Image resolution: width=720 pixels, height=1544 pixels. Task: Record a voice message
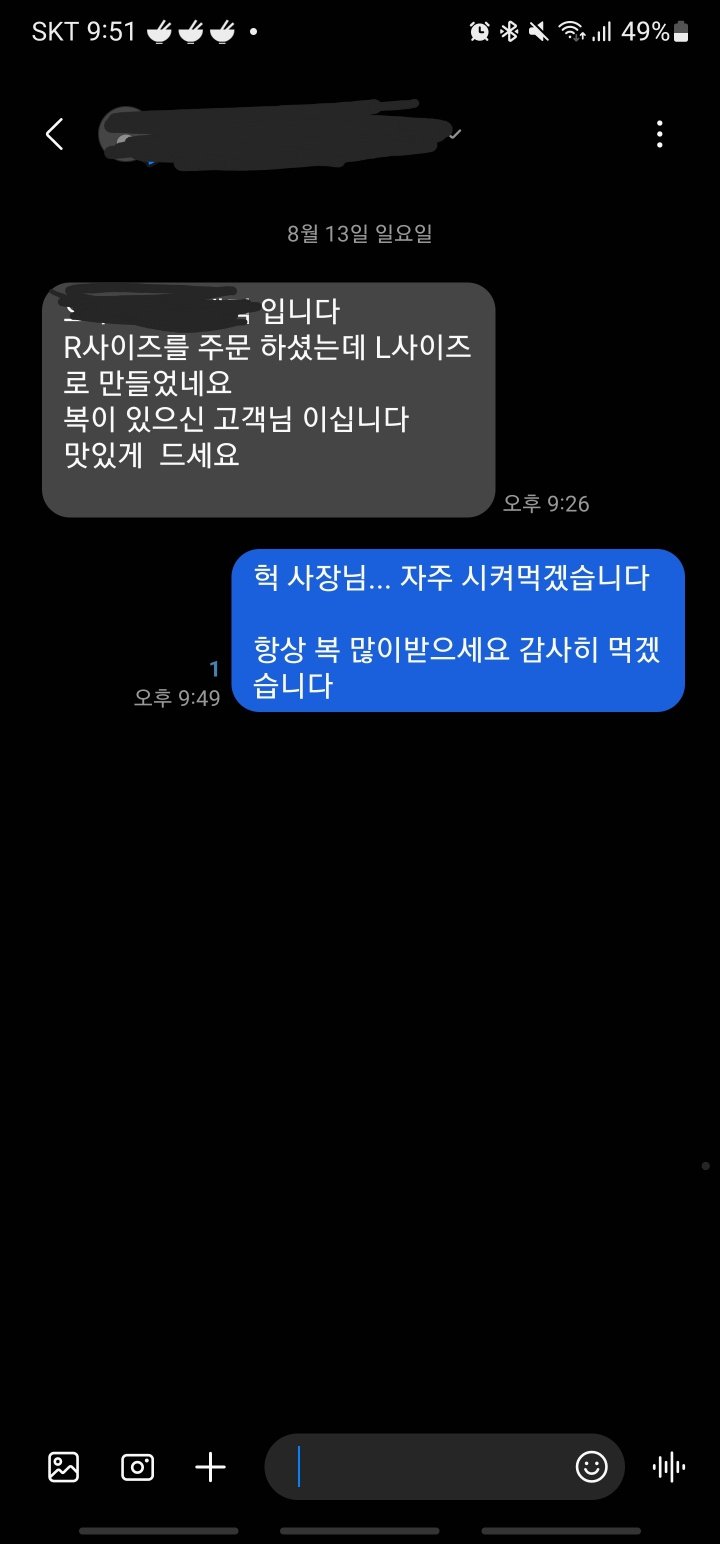click(668, 1467)
